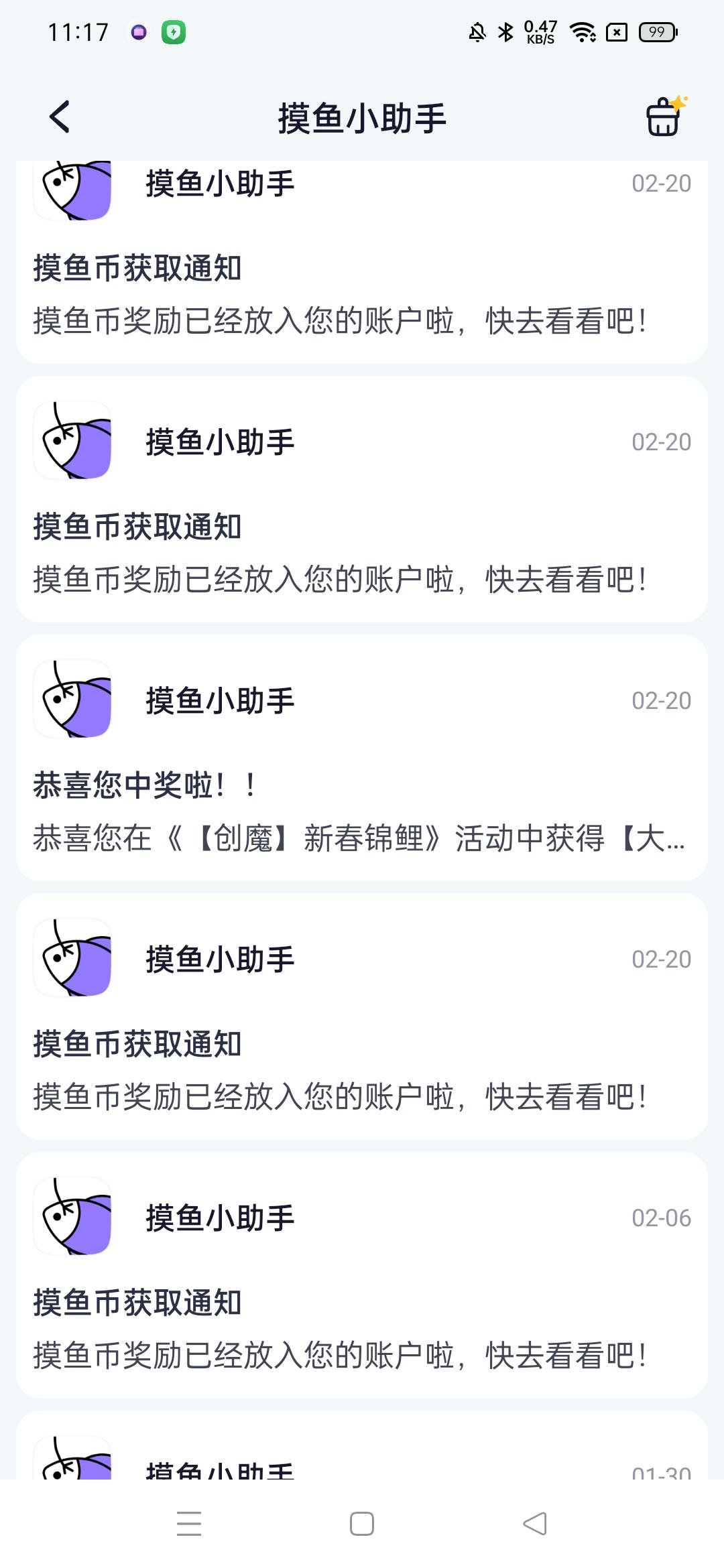Go back from 摸鱼小助手 page
The width and height of the screenshot is (724, 1568).
coord(60,117)
